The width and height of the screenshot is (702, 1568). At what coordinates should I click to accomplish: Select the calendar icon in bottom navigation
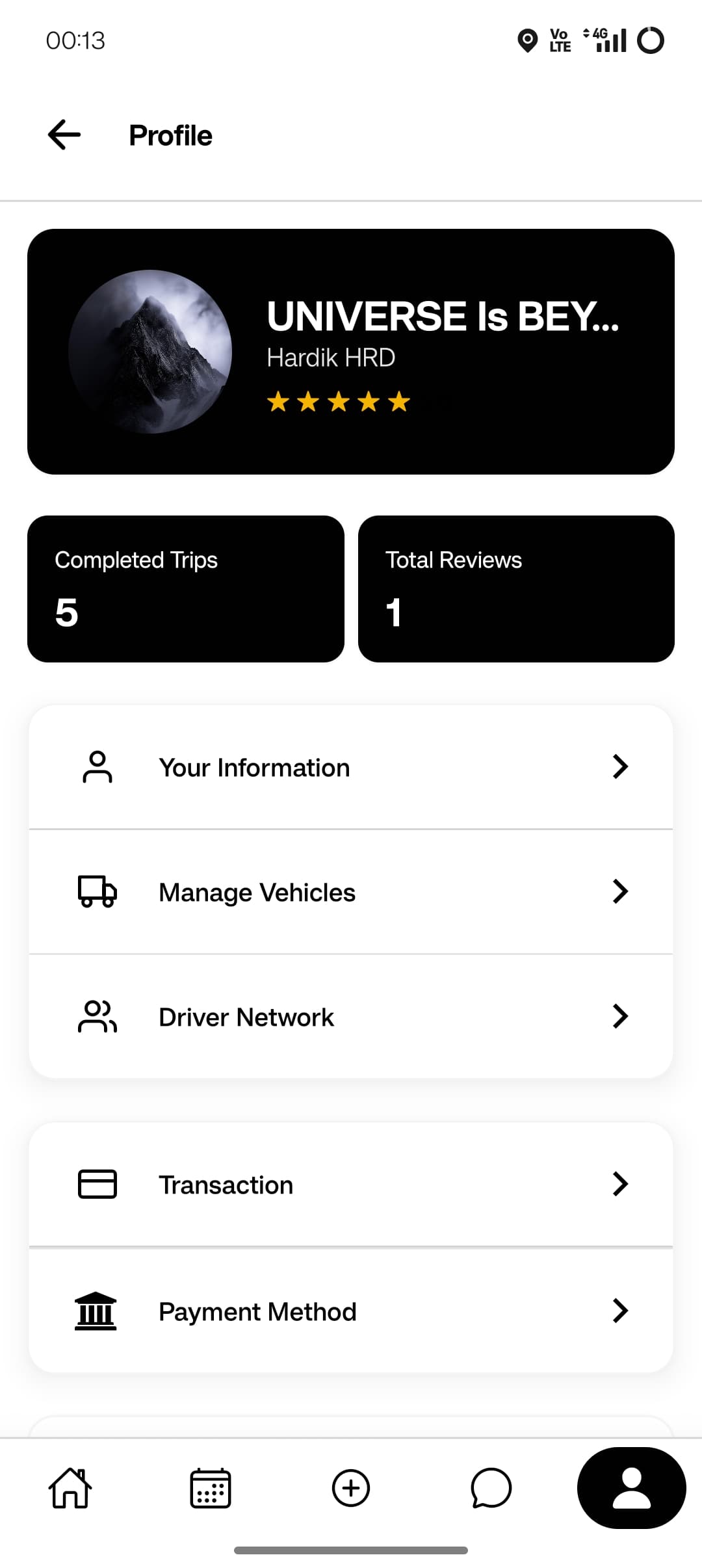tap(210, 1489)
